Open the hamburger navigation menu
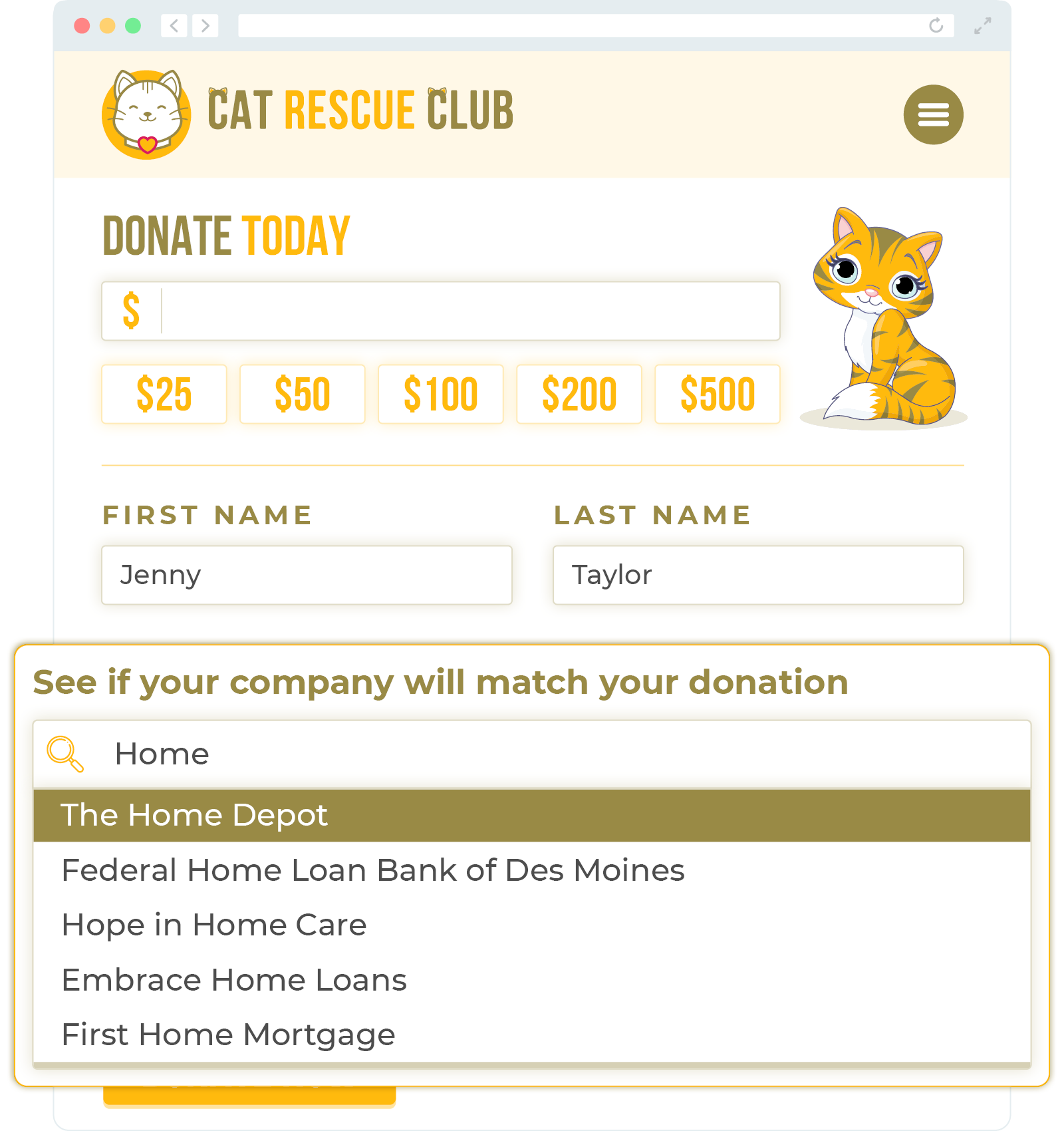The image size is (1064, 1131). [x=933, y=114]
